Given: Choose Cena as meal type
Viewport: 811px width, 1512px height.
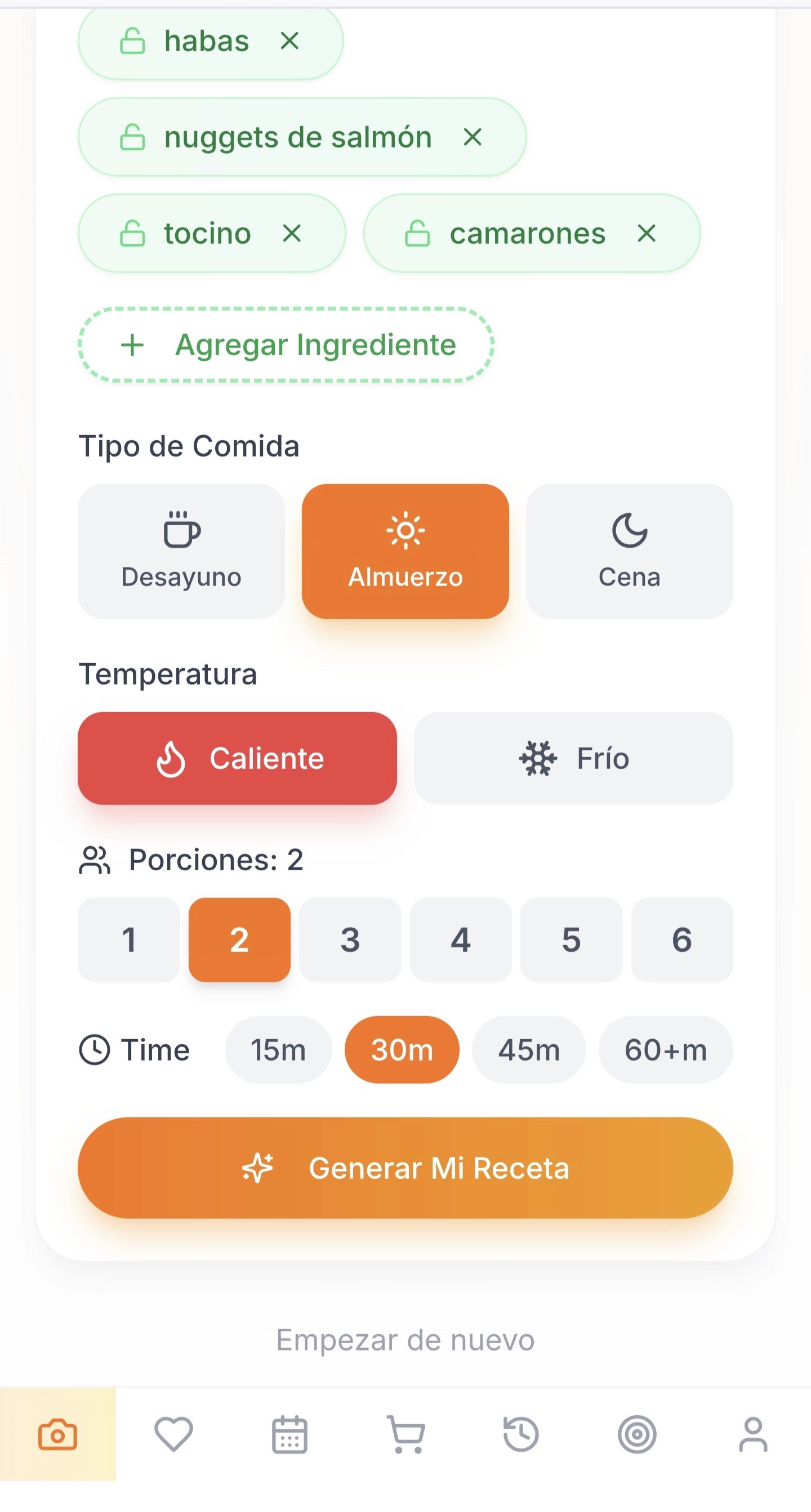Looking at the screenshot, I should (629, 551).
